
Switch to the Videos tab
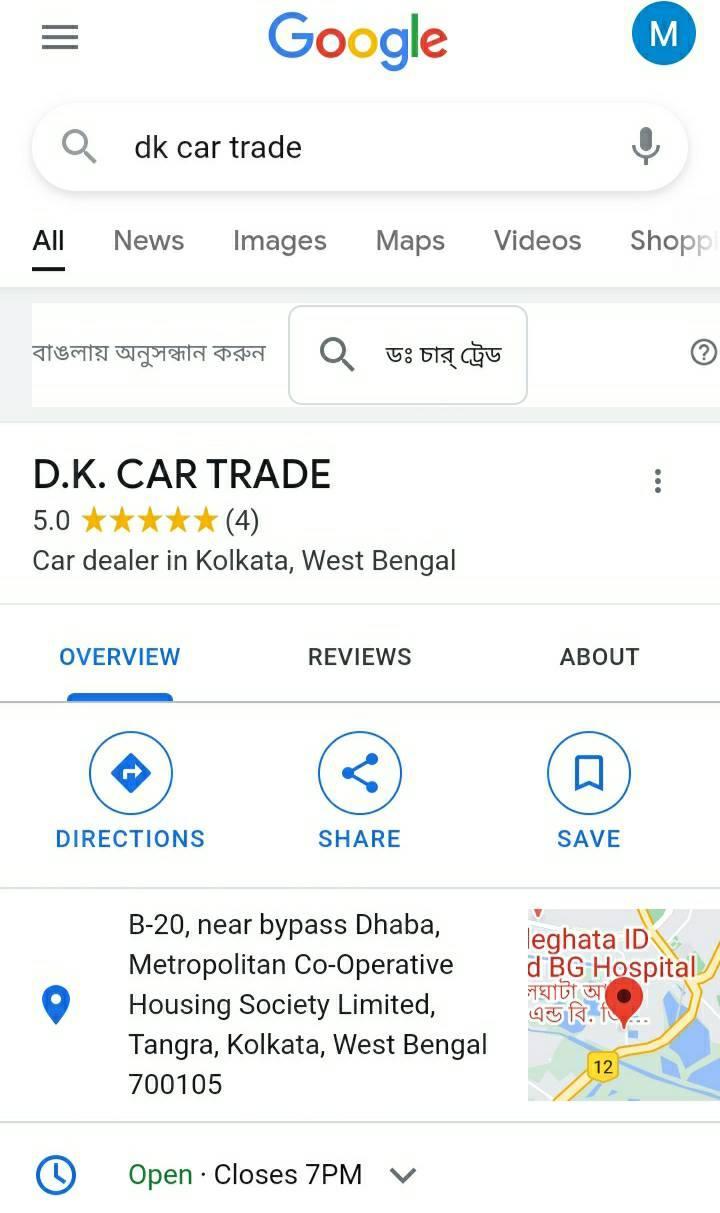(537, 241)
